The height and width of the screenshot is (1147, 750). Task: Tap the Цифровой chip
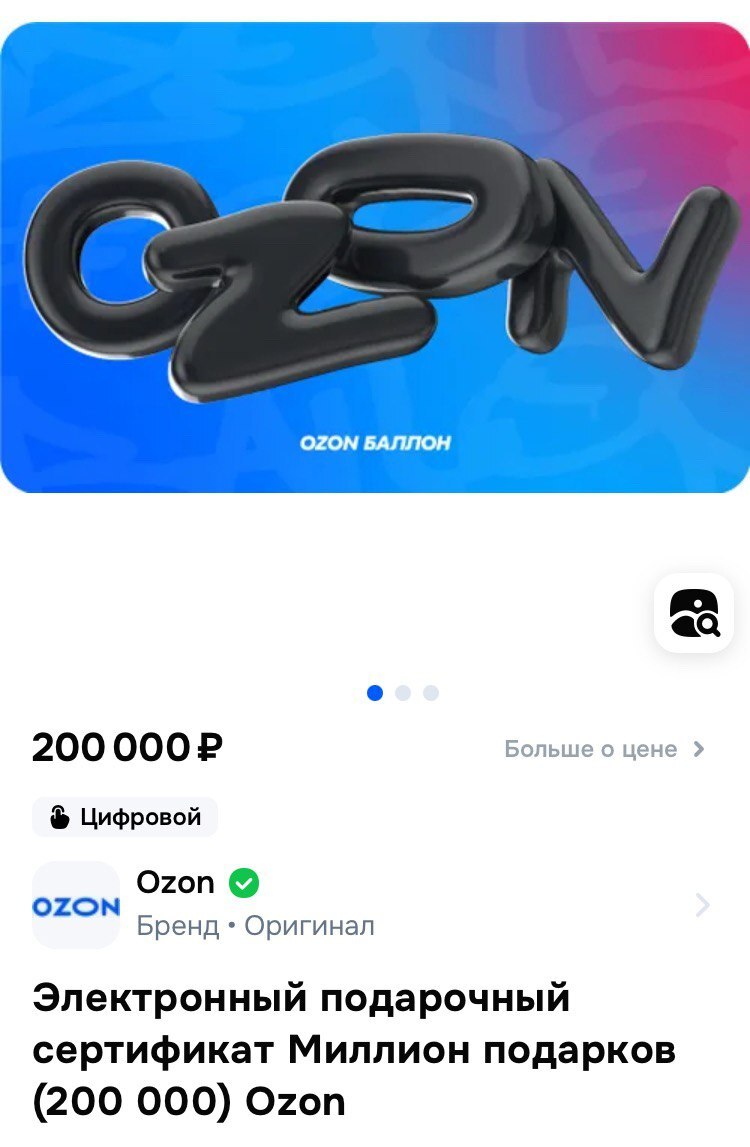click(x=125, y=817)
